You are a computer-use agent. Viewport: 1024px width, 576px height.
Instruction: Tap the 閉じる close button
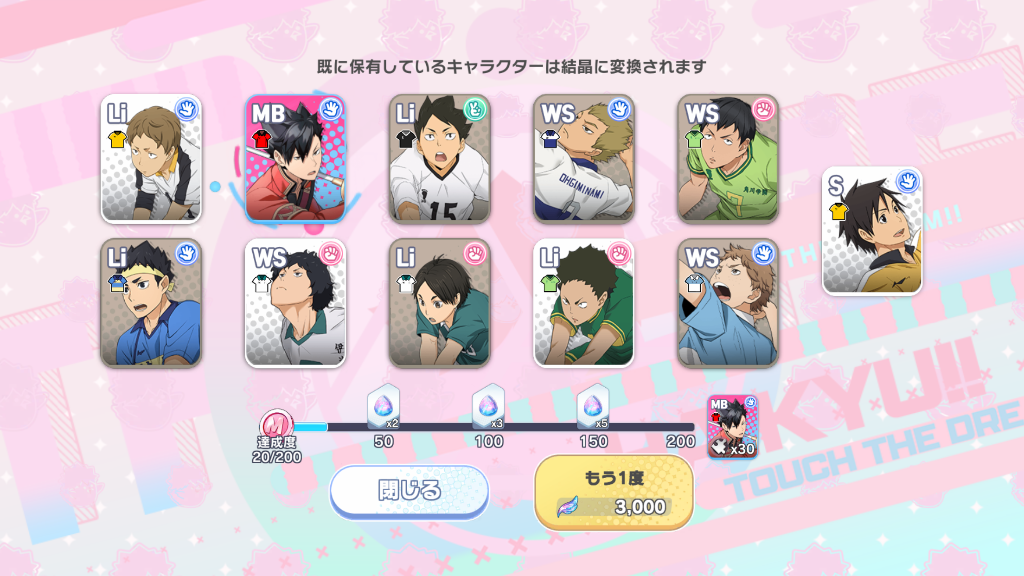point(409,491)
